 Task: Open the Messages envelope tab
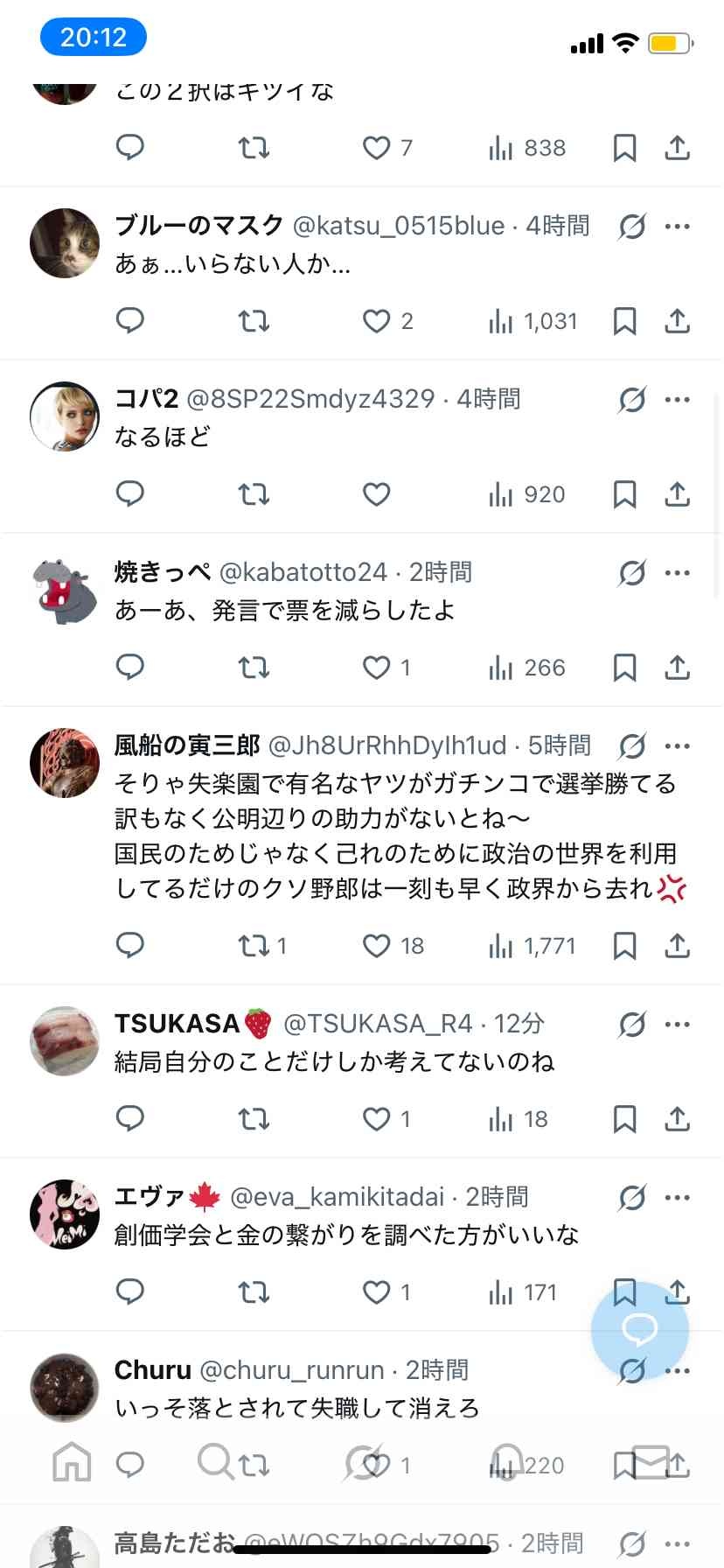(x=651, y=1462)
